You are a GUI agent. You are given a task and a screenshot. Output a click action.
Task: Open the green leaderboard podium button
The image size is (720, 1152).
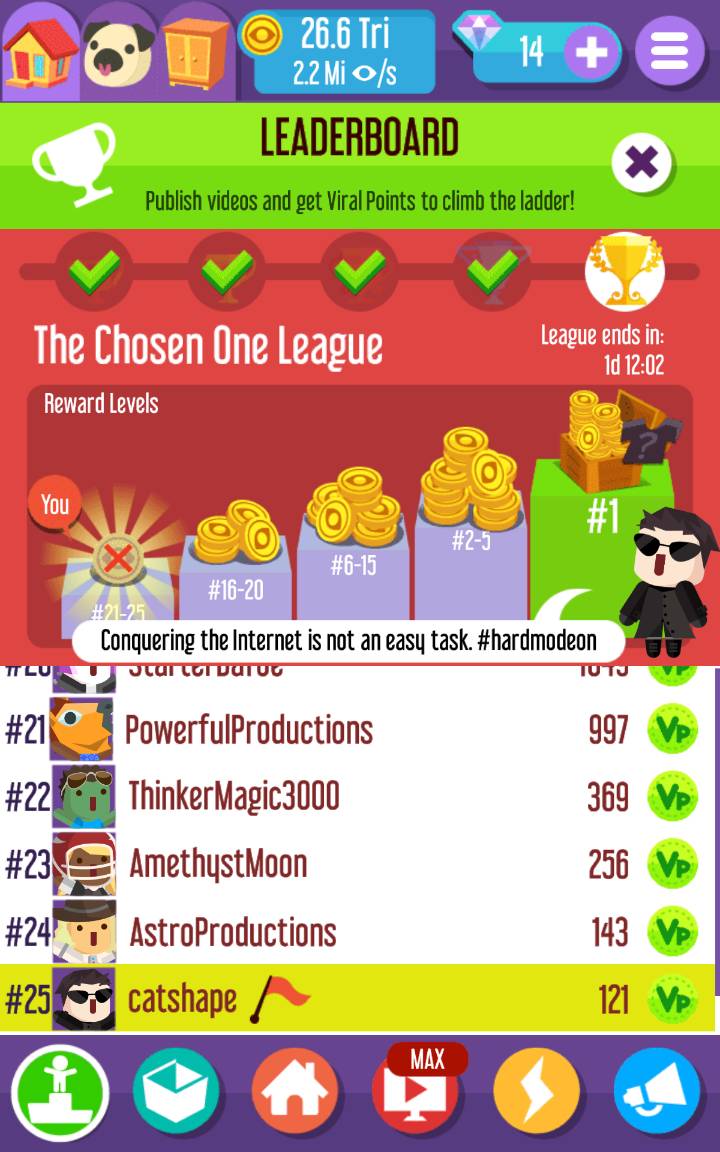(x=59, y=1093)
